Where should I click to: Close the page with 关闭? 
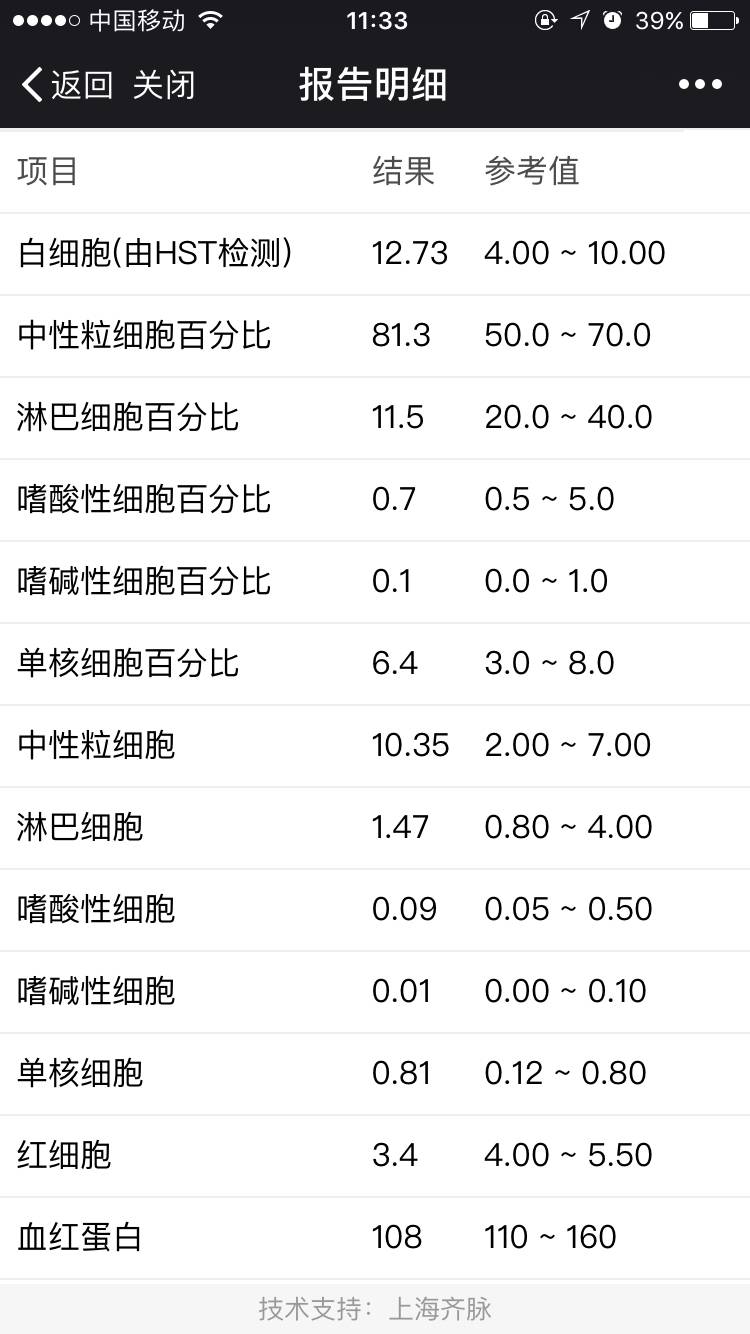(x=164, y=85)
